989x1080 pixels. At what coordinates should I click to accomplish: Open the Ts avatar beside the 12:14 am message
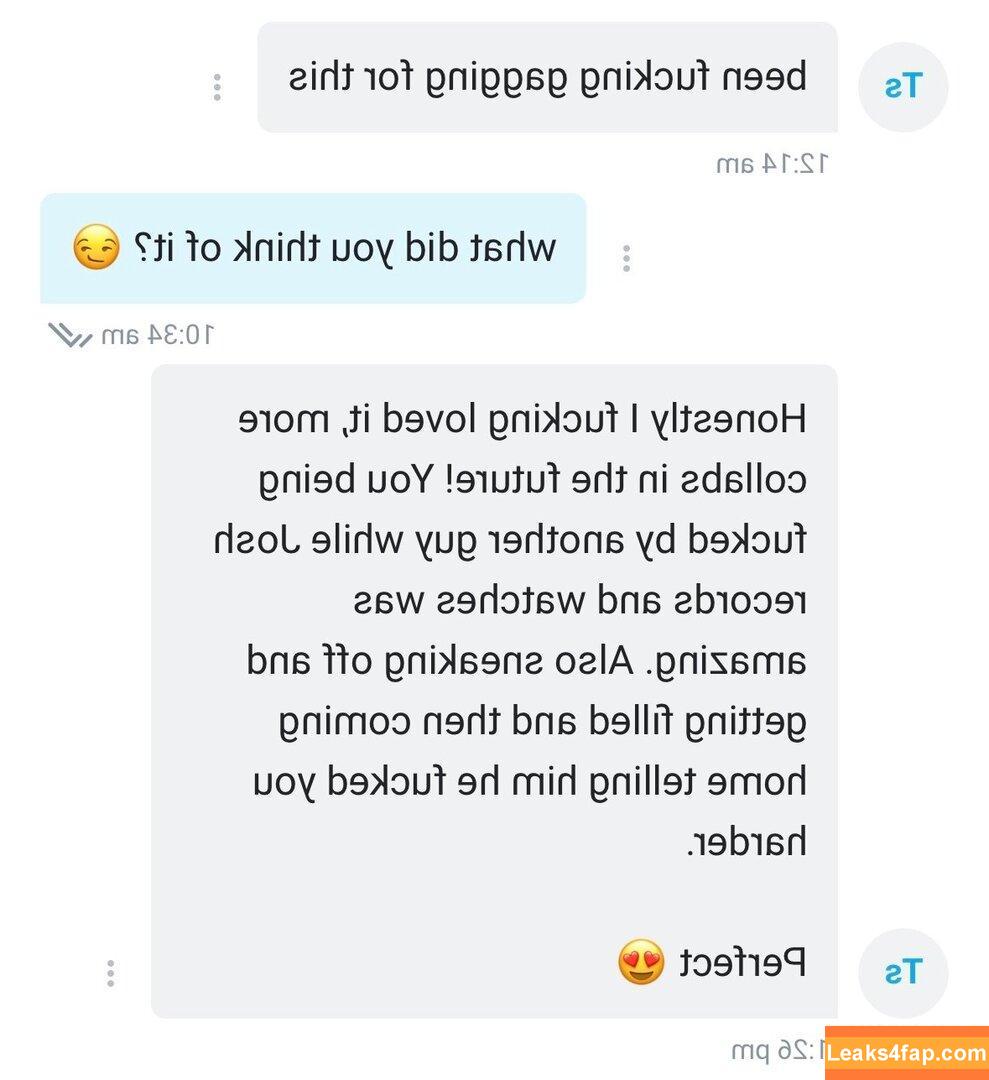click(x=902, y=88)
